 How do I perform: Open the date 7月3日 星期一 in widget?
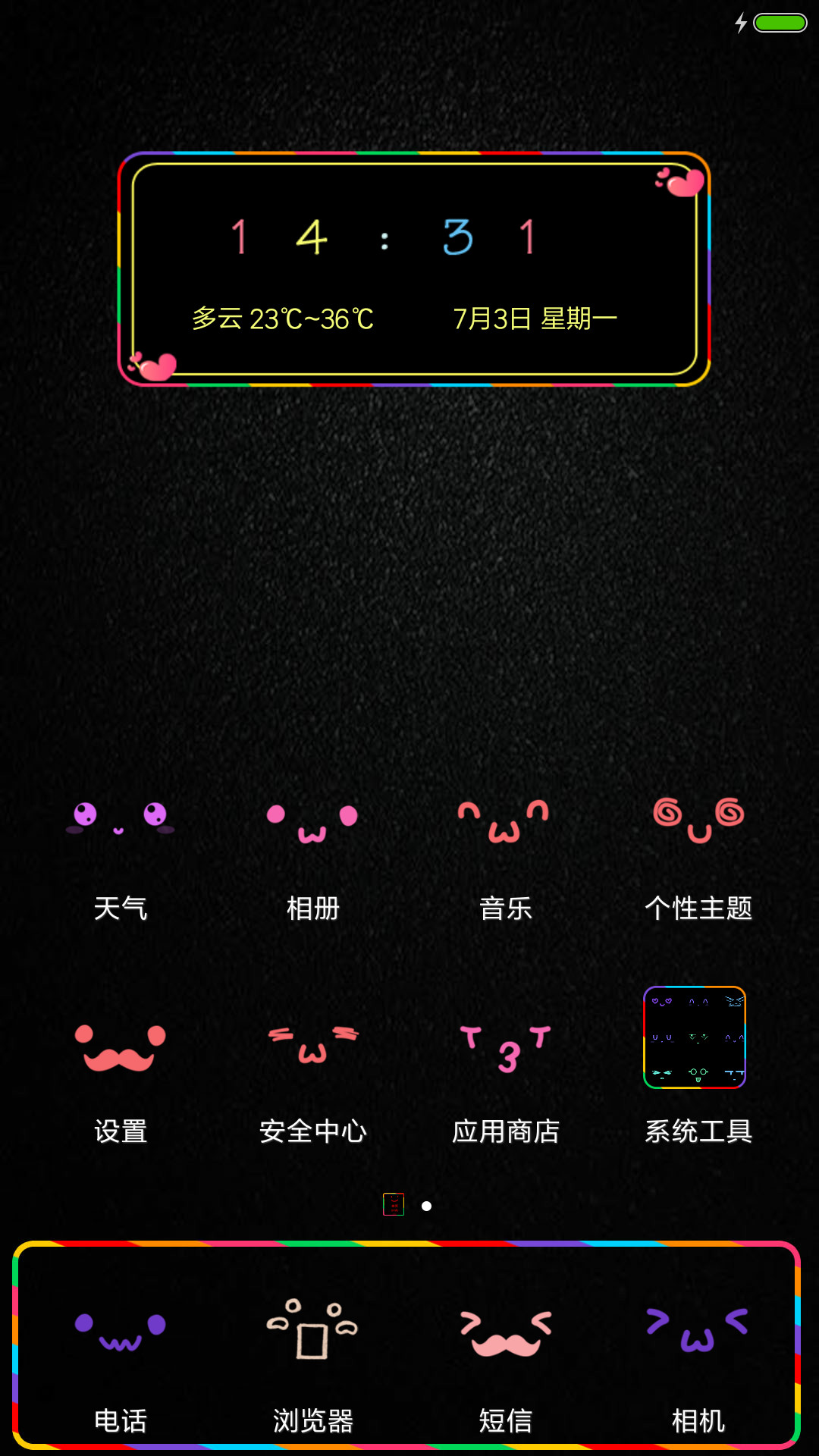tap(535, 318)
